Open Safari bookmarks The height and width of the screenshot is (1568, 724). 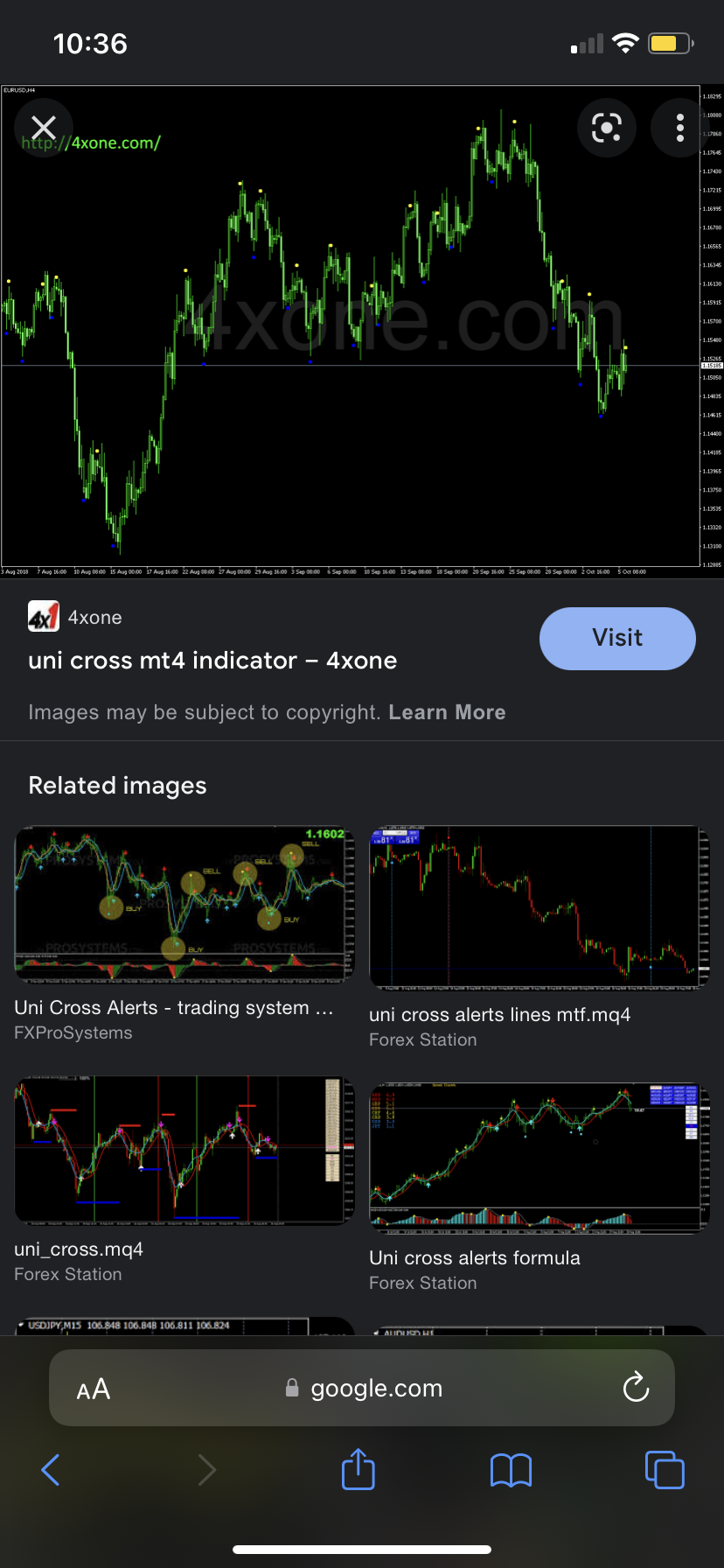pyautogui.click(x=511, y=1470)
